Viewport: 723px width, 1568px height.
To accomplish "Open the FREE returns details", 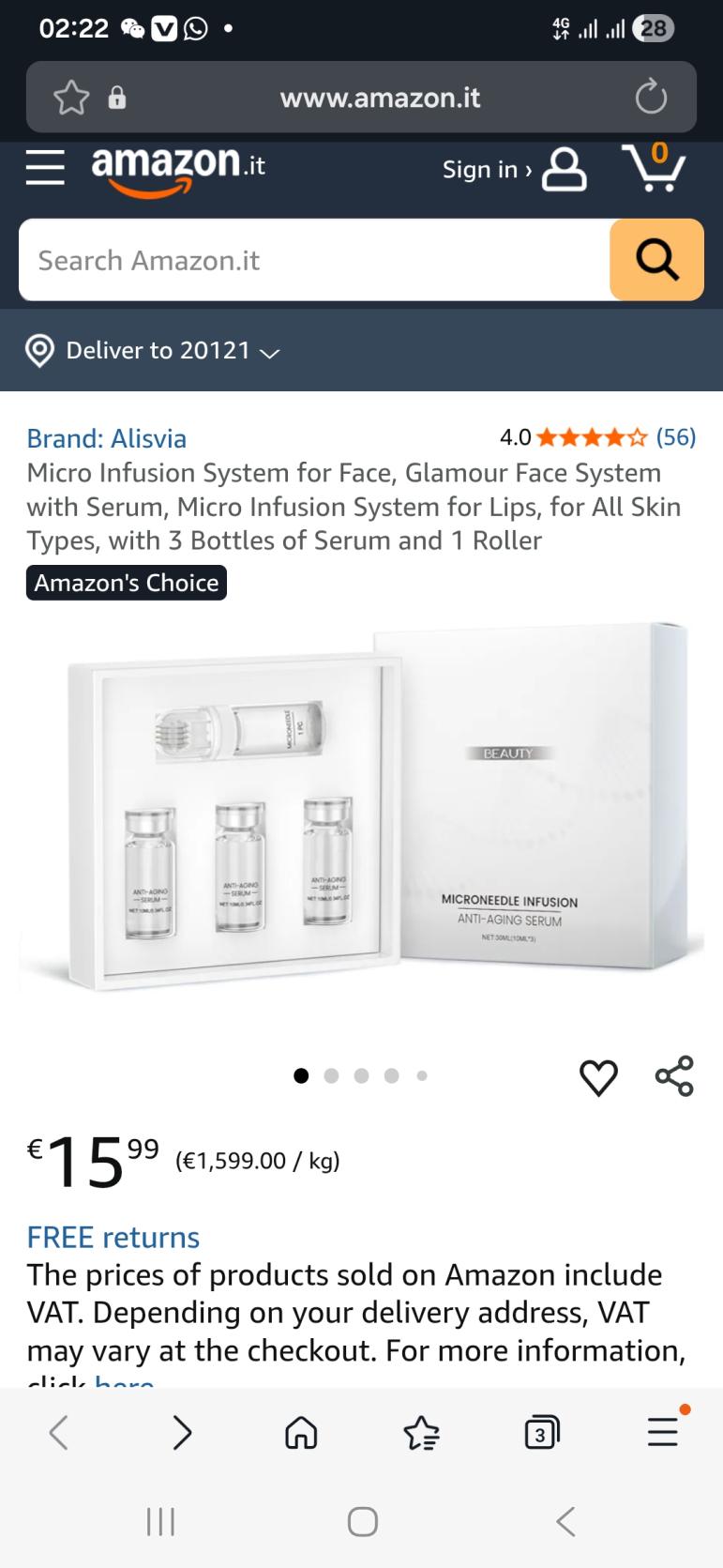I will 113,1237.
